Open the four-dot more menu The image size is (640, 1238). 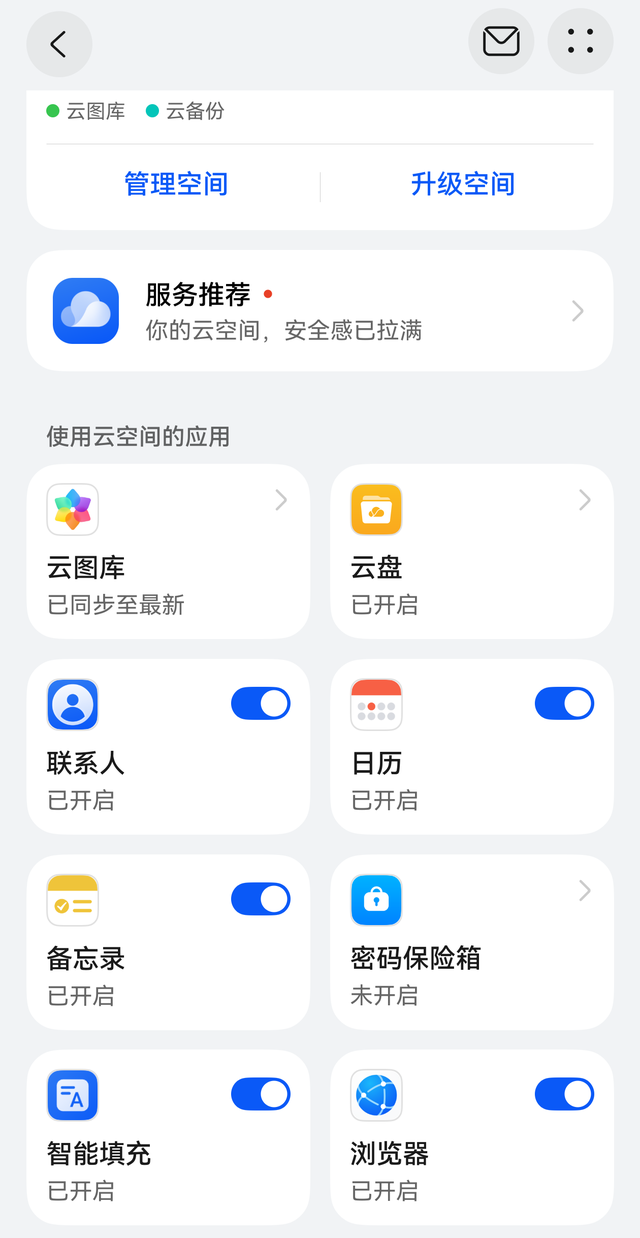point(580,41)
